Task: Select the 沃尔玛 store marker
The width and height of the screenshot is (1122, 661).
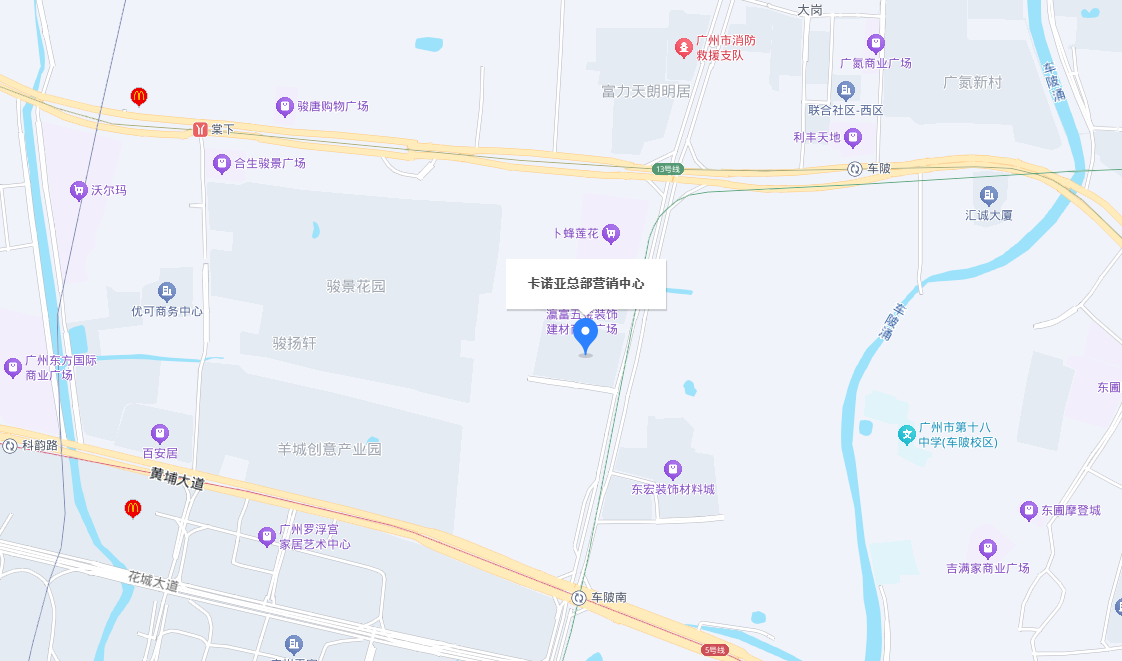Action: click(x=78, y=190)
